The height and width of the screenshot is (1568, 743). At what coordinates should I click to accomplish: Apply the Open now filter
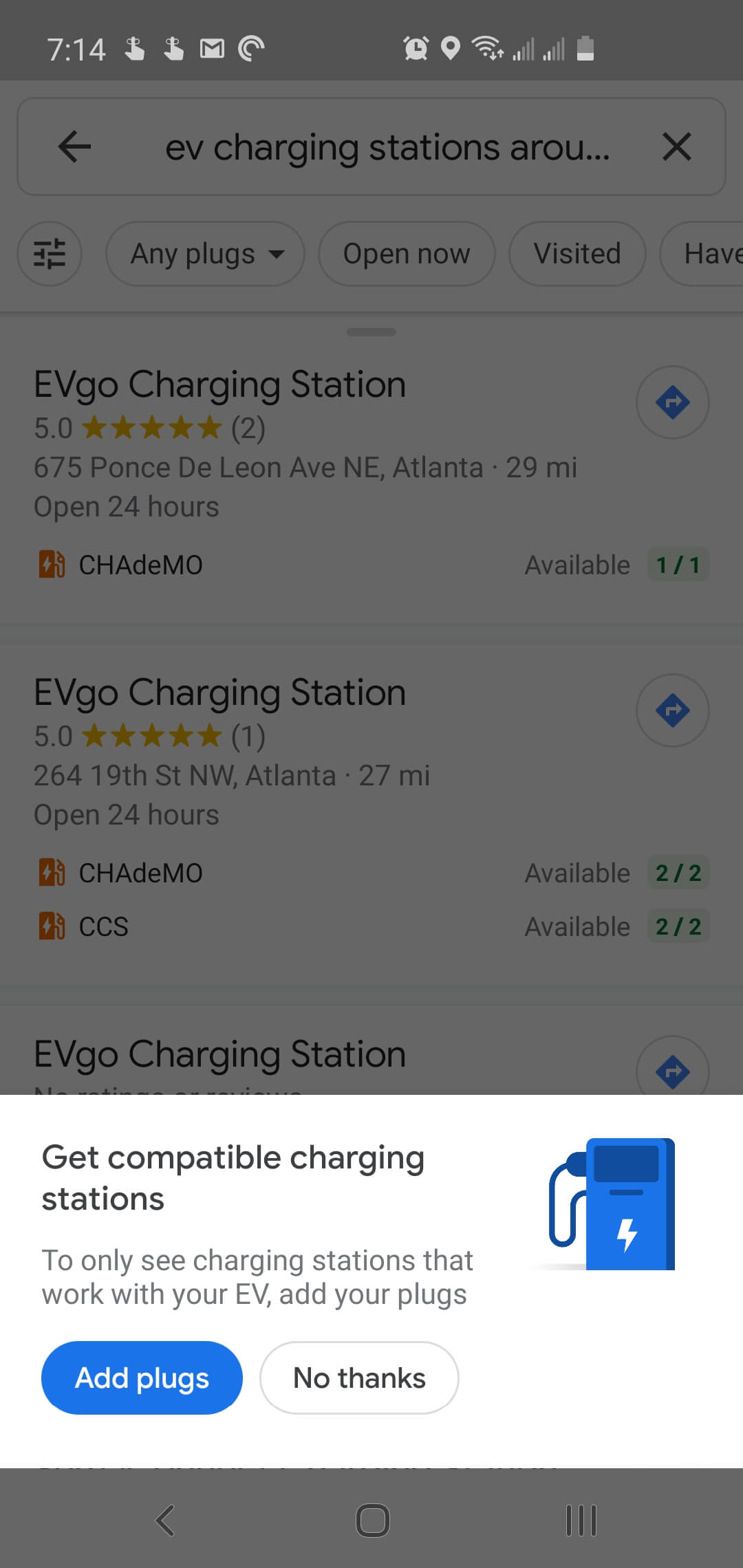coord(406,254)
